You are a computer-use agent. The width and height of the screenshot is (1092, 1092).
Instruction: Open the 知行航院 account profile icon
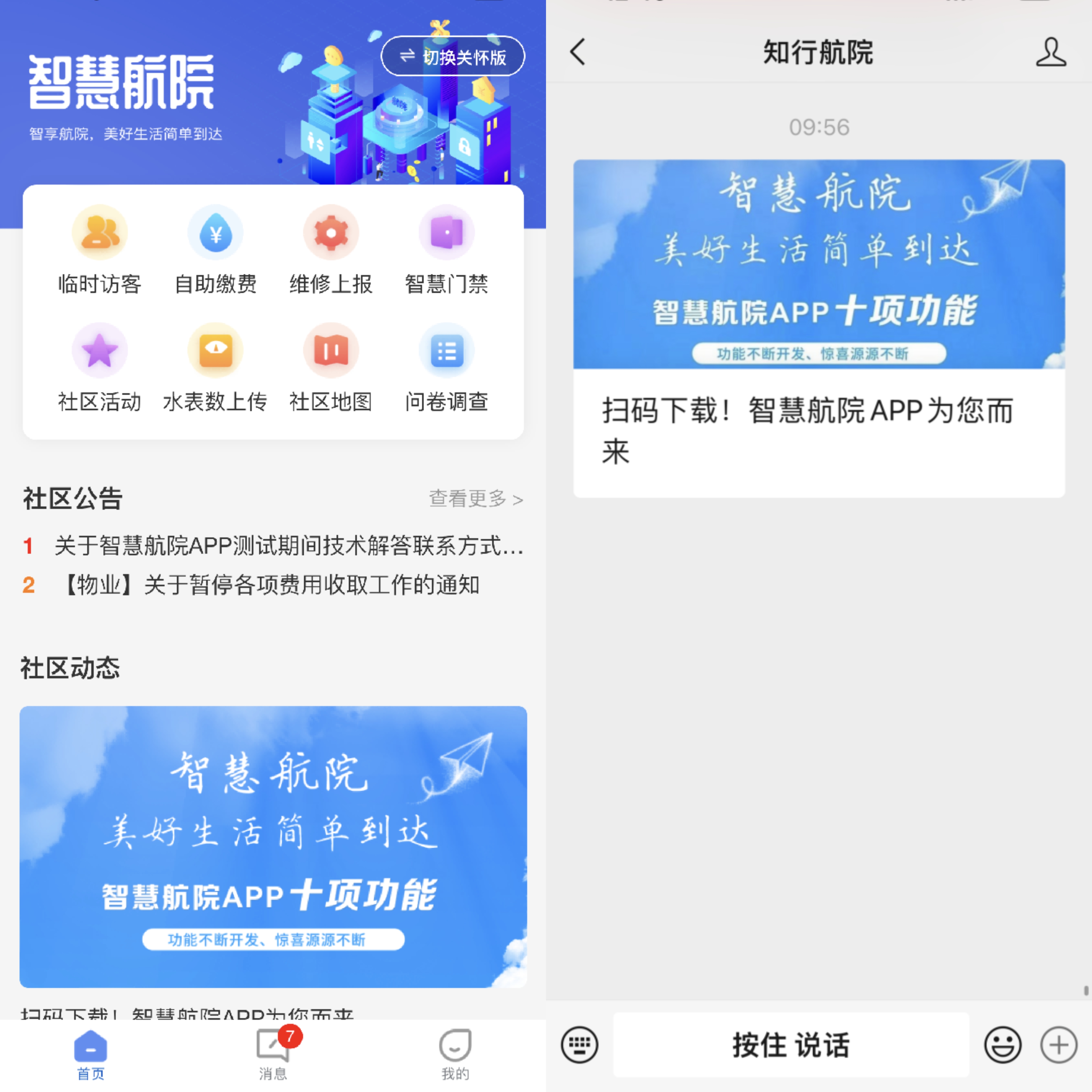[1051, 53]
